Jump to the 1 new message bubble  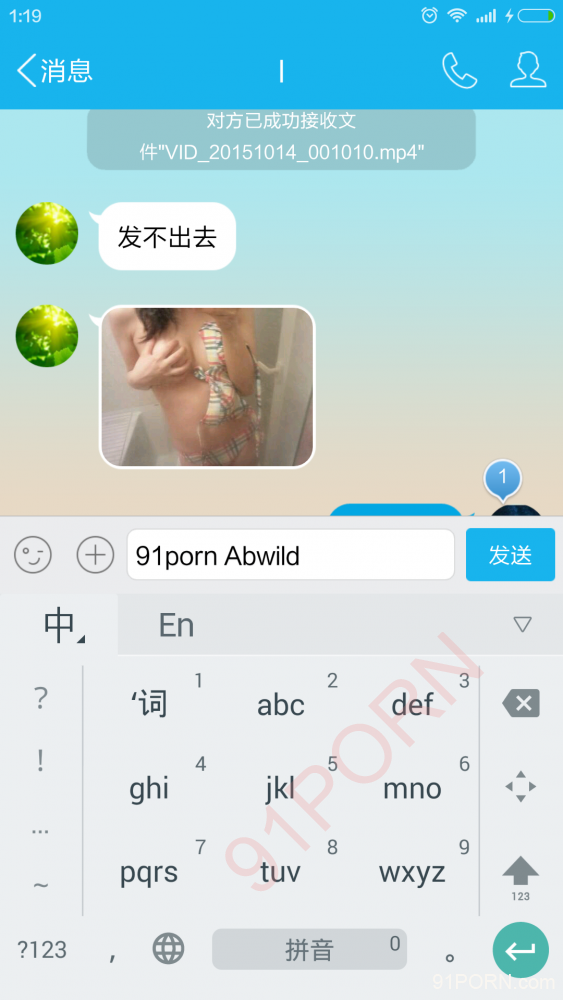pos(502,479)
